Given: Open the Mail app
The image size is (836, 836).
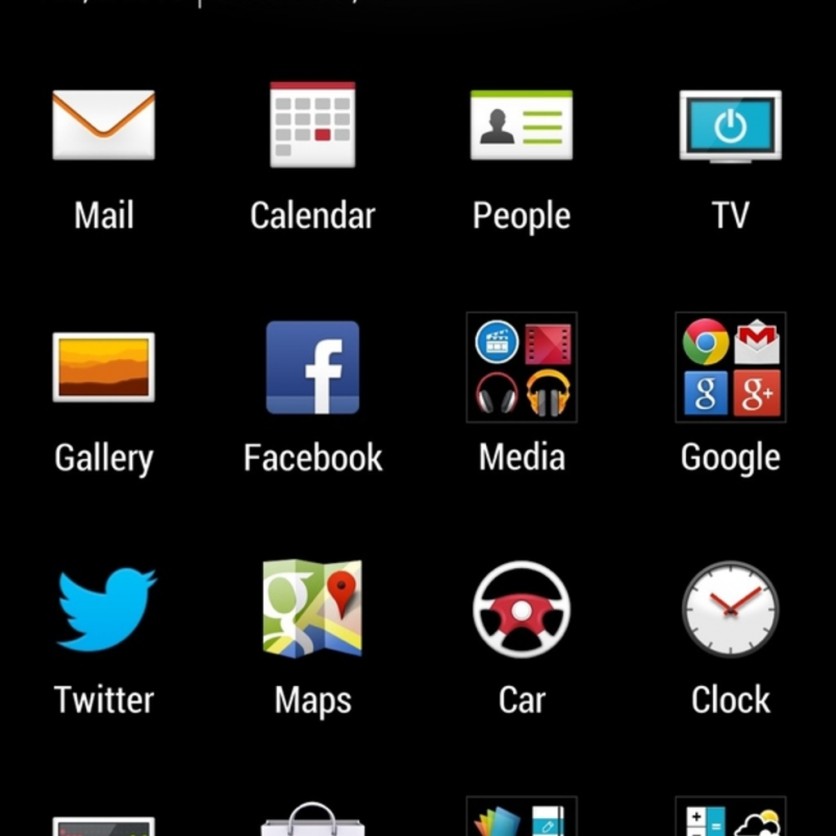Looking at the screenshot, I should point(104,126).
